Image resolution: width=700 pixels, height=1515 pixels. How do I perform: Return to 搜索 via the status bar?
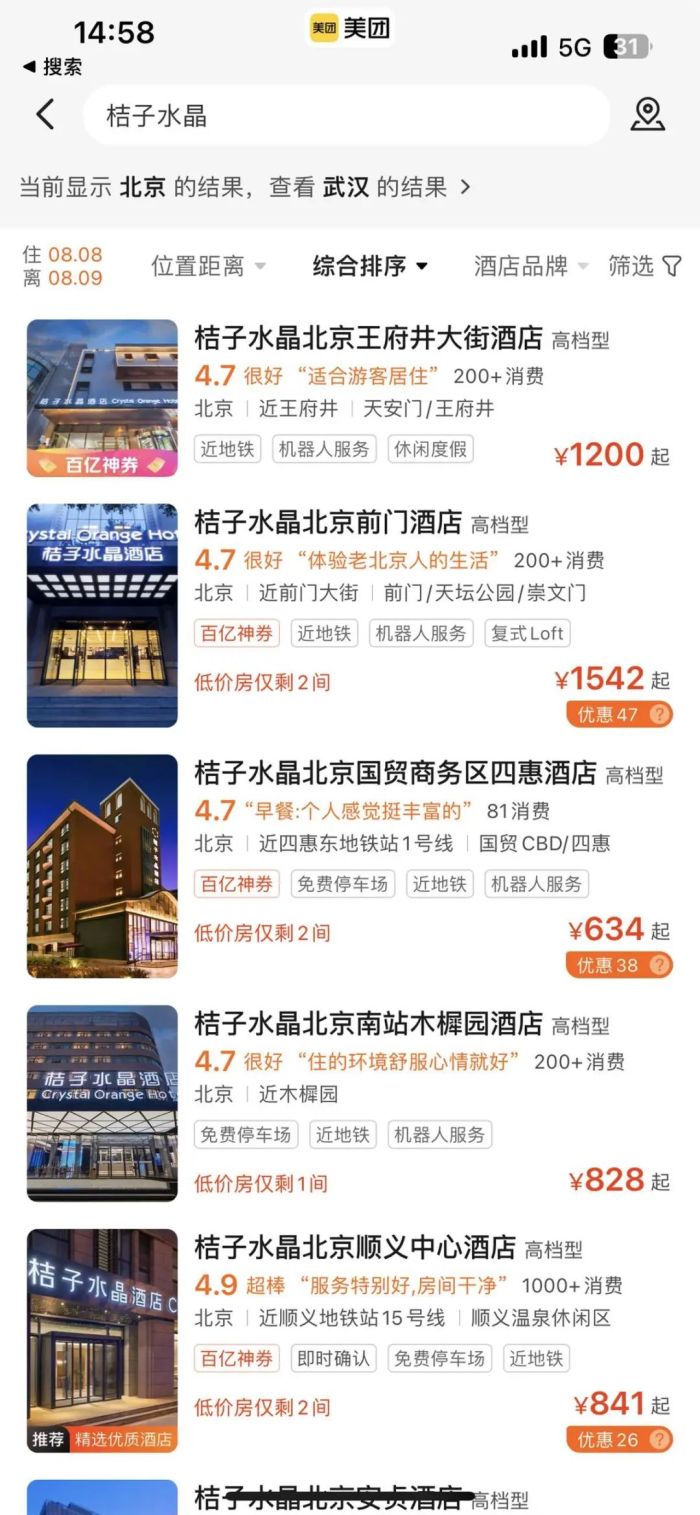(53, 67)
